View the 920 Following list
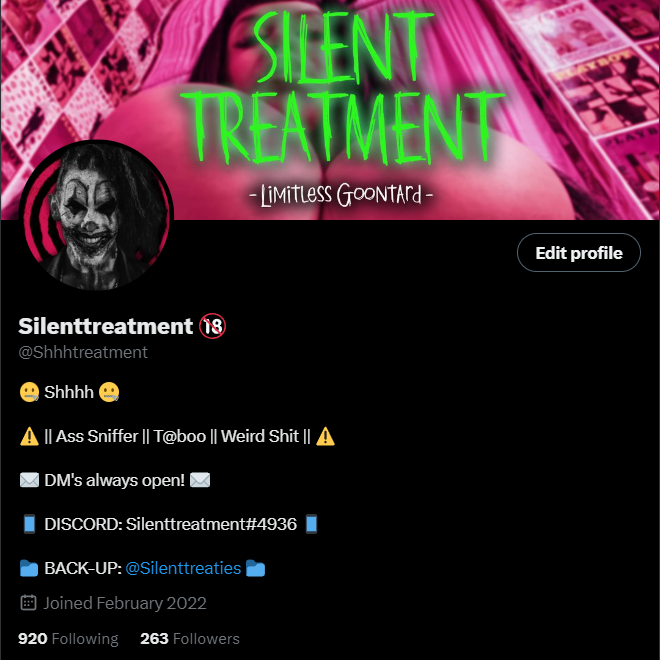Screen dimensions: 660x660 (68, 638)
